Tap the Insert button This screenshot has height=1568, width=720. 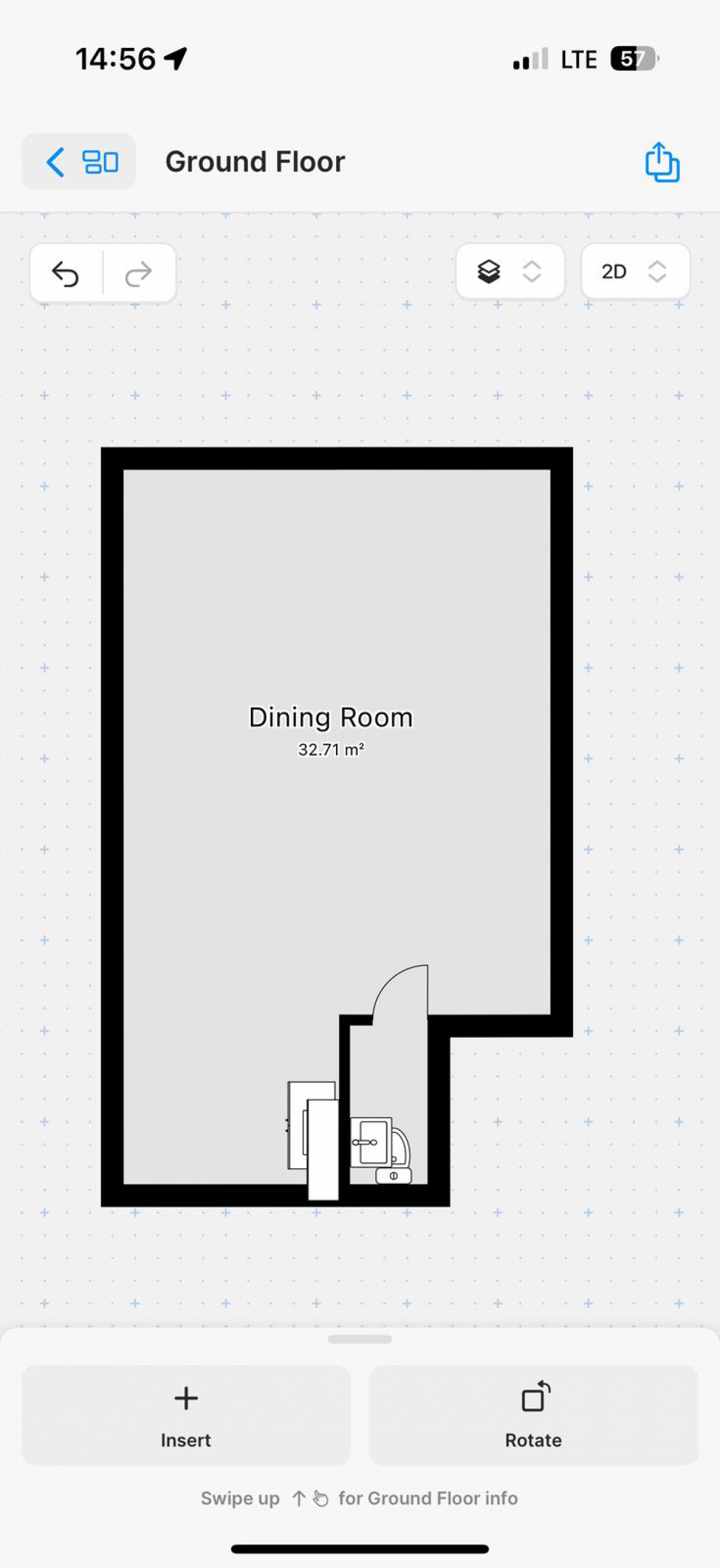(x=185, y=1415)
